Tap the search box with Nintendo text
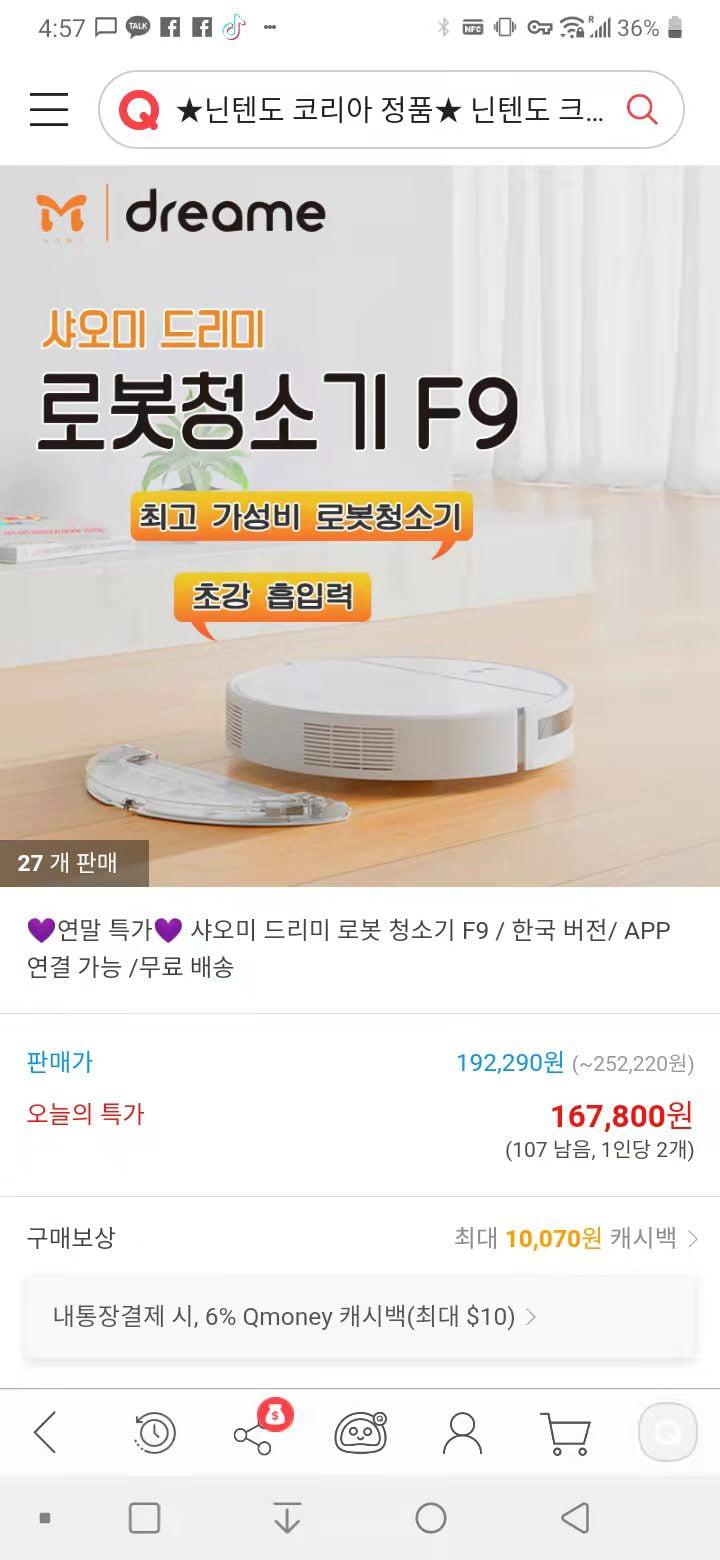 click(x=388, y=110)
